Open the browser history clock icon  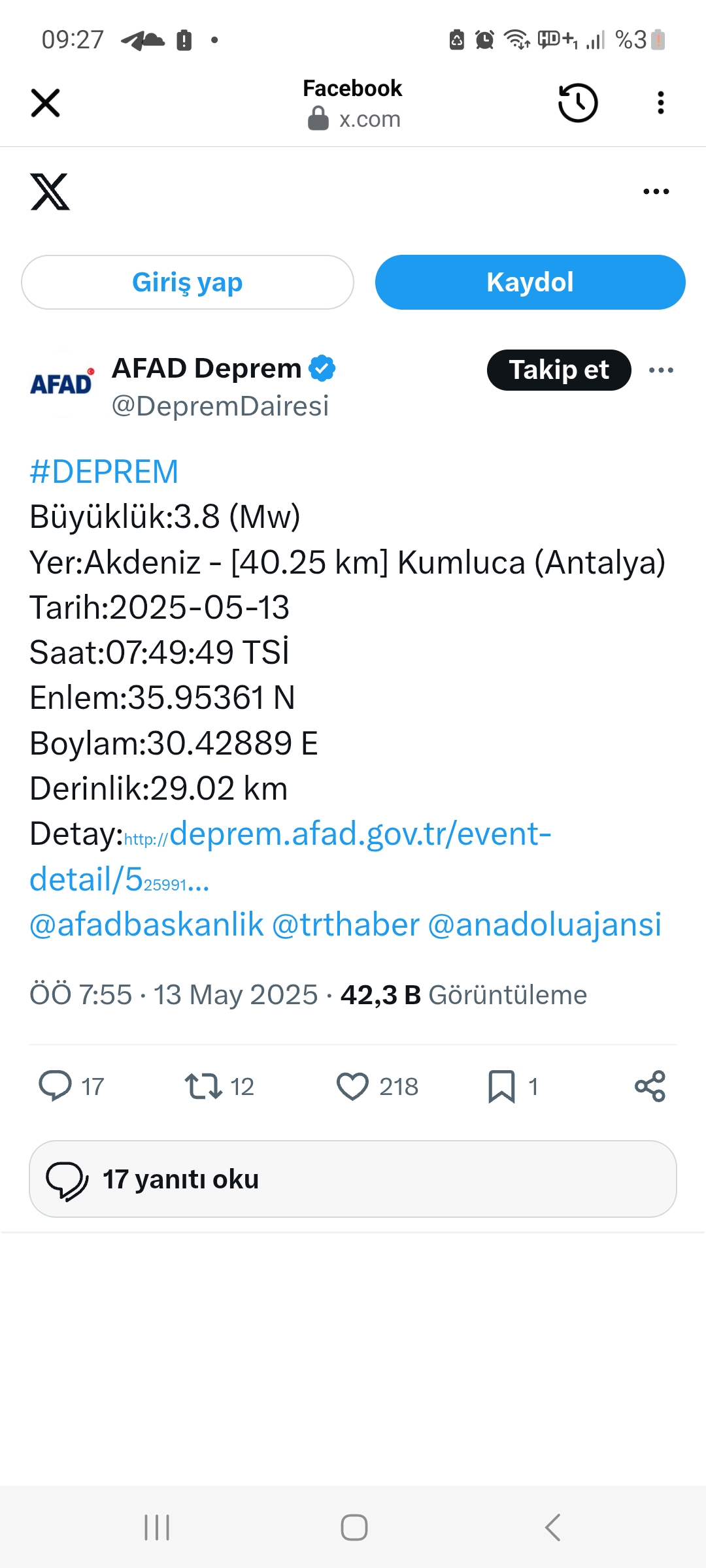click(x=578, y=103)
